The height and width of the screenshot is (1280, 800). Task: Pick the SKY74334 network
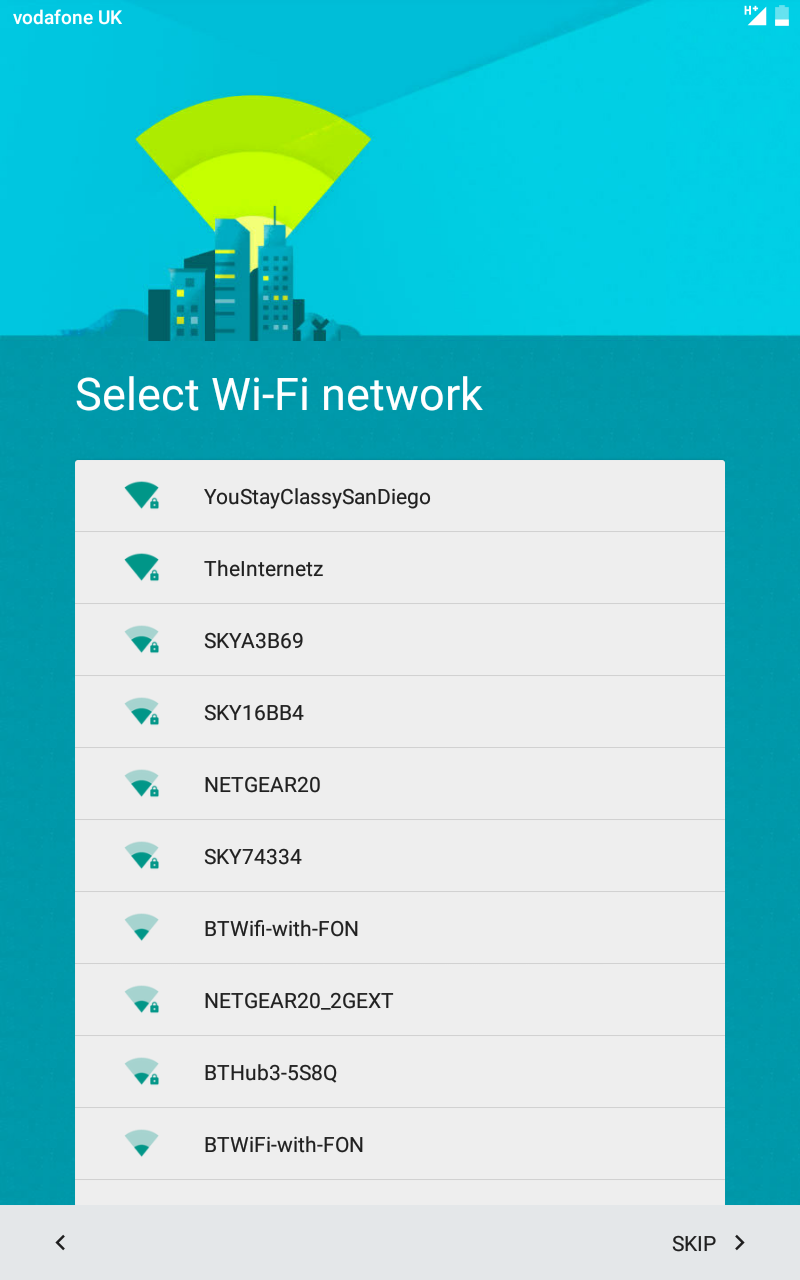tap(400, 856)
